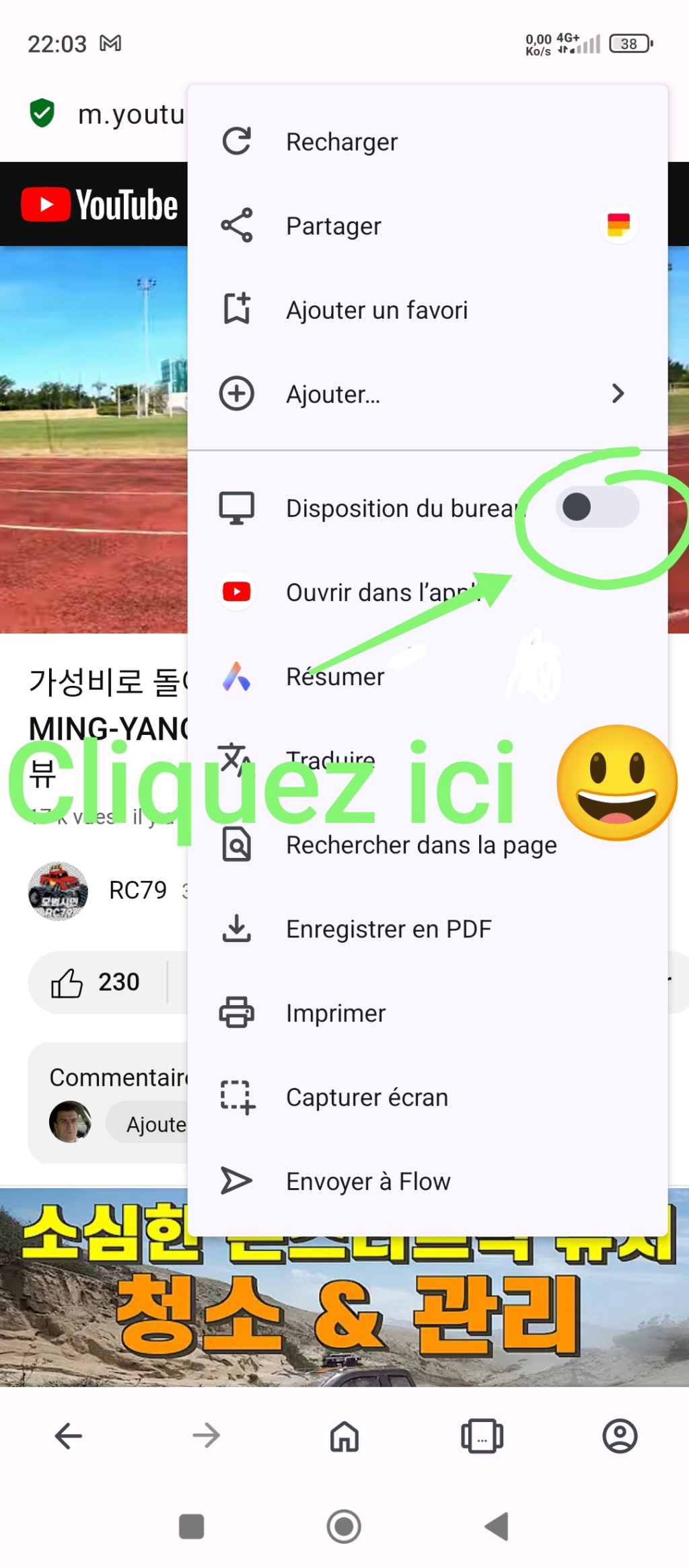Select Capturer écran option

367,1097
